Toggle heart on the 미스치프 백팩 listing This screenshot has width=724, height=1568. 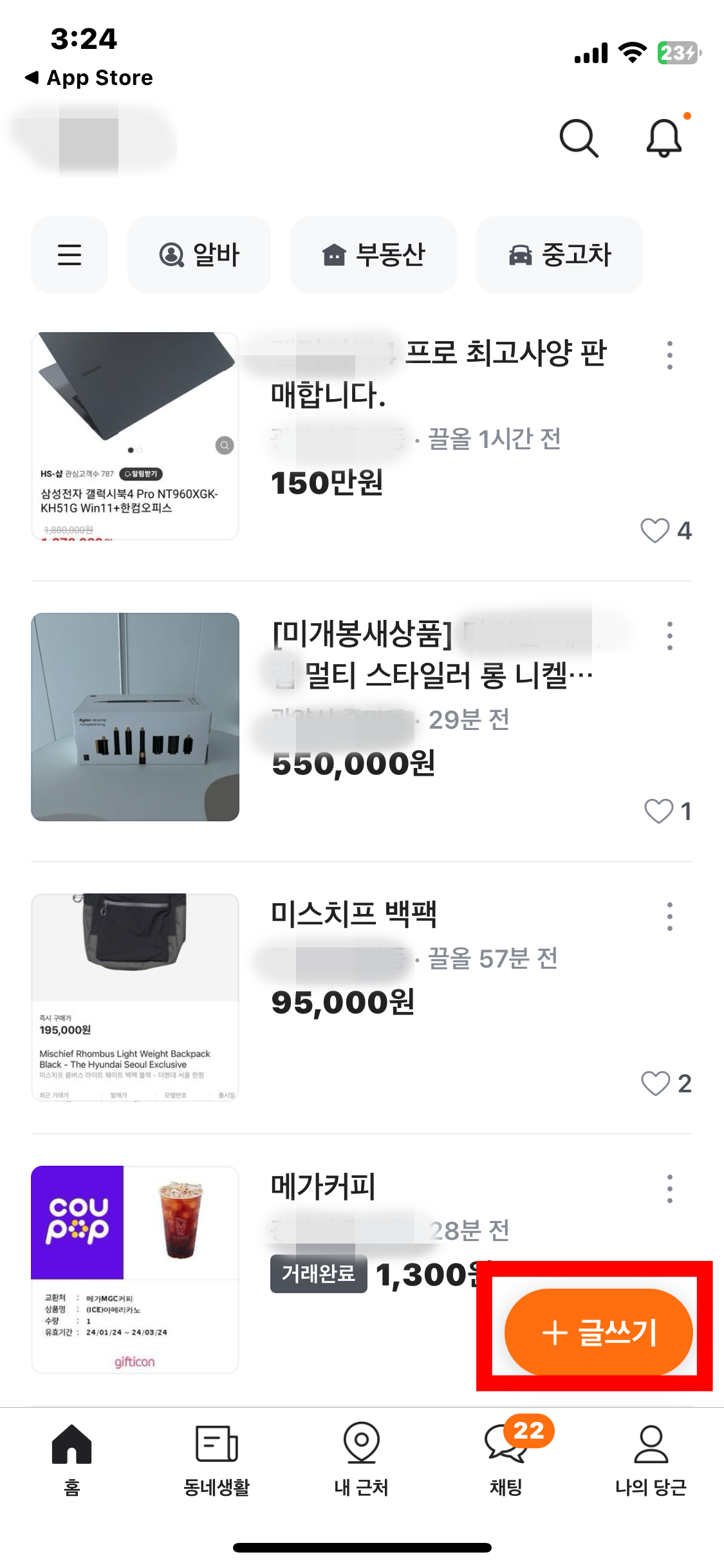click(656, 1085)
